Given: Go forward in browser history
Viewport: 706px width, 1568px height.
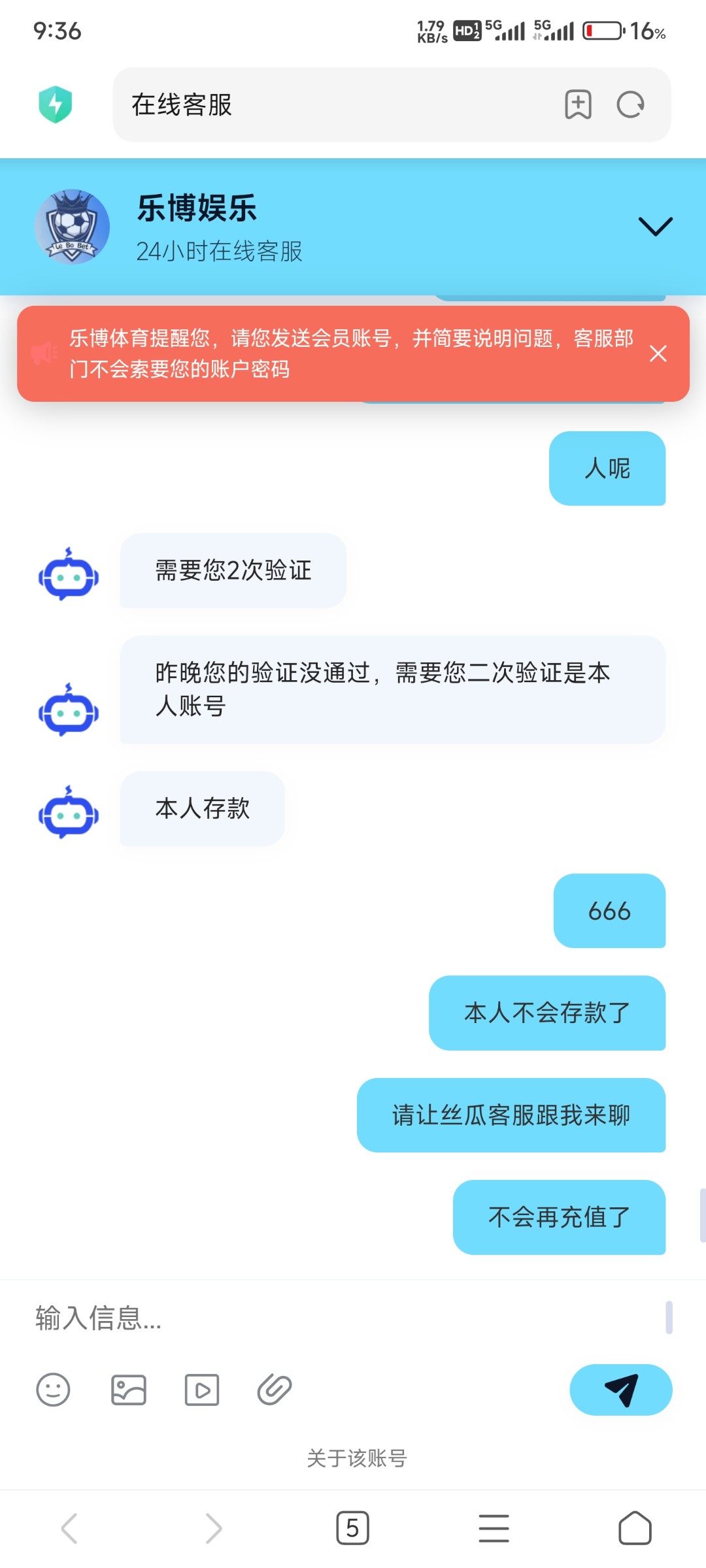Looking at the screenshot, I should point(213,1528).
